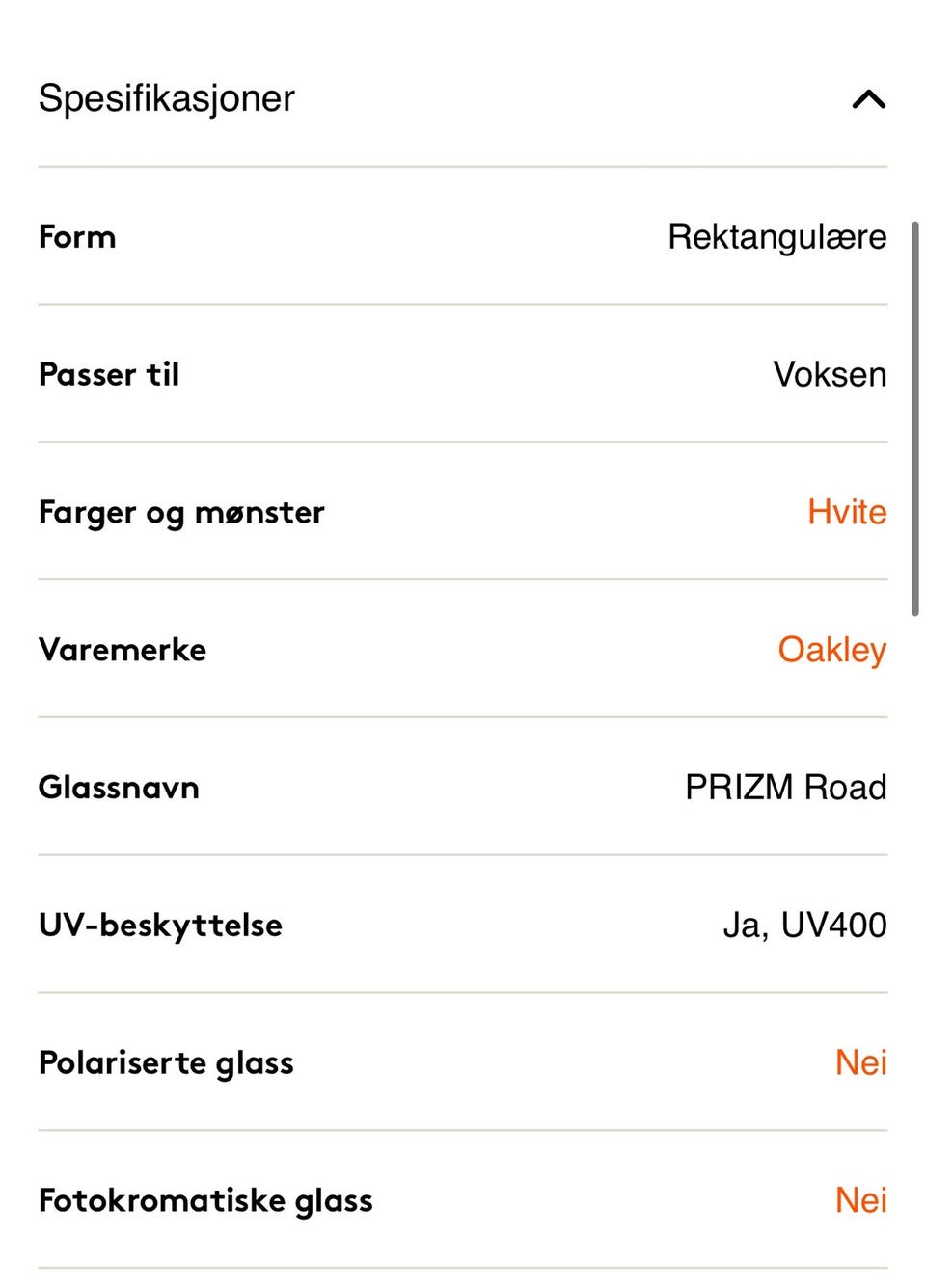Click the Polariserte glass label

(x=166, y=1062)
